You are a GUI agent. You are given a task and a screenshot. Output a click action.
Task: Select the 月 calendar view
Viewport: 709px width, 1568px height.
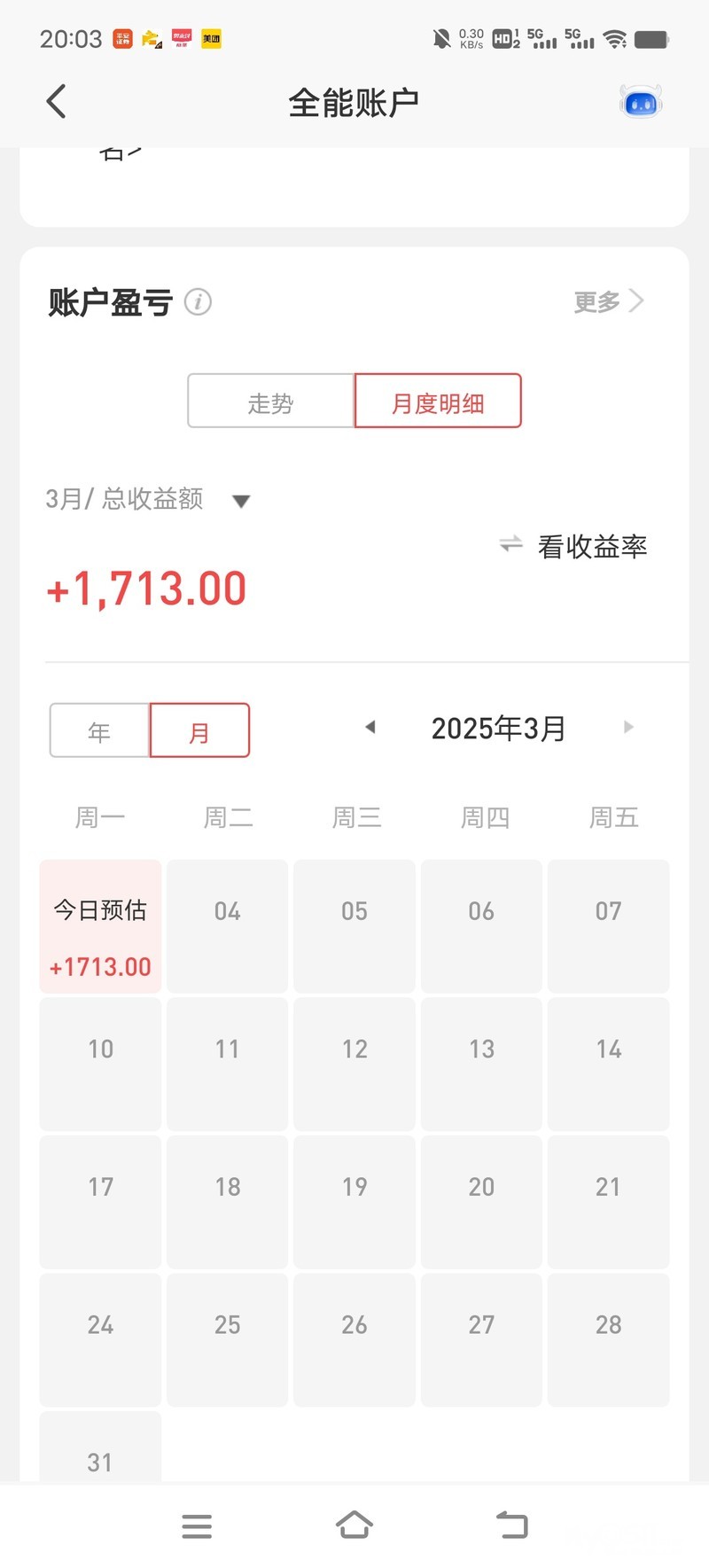click(x=199, y=731)
